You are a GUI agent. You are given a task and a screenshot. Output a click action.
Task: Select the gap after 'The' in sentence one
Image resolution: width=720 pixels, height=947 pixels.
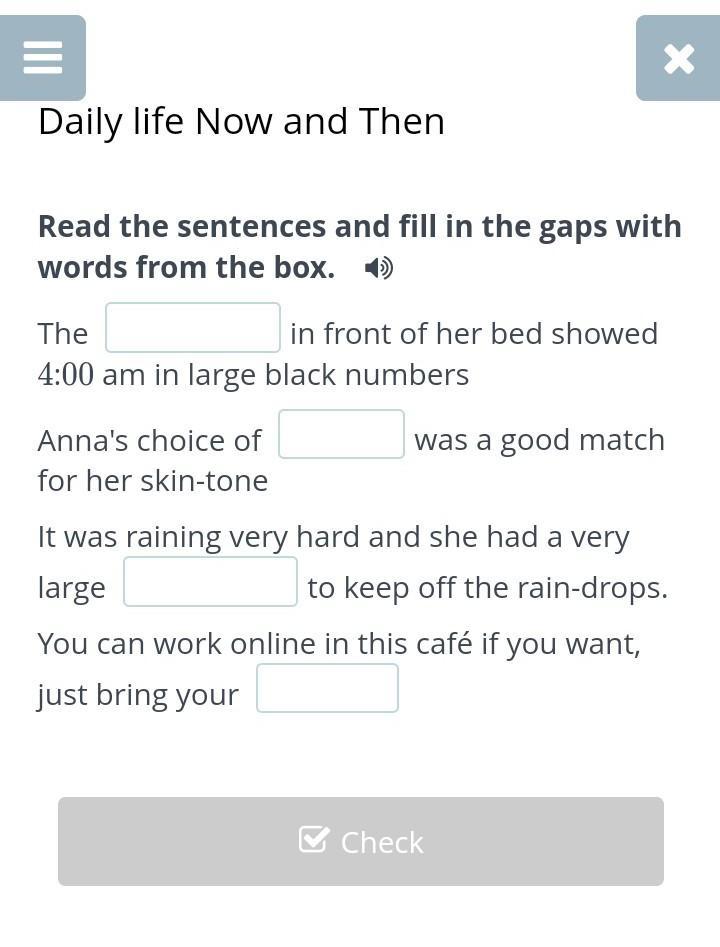pos(193,328)
